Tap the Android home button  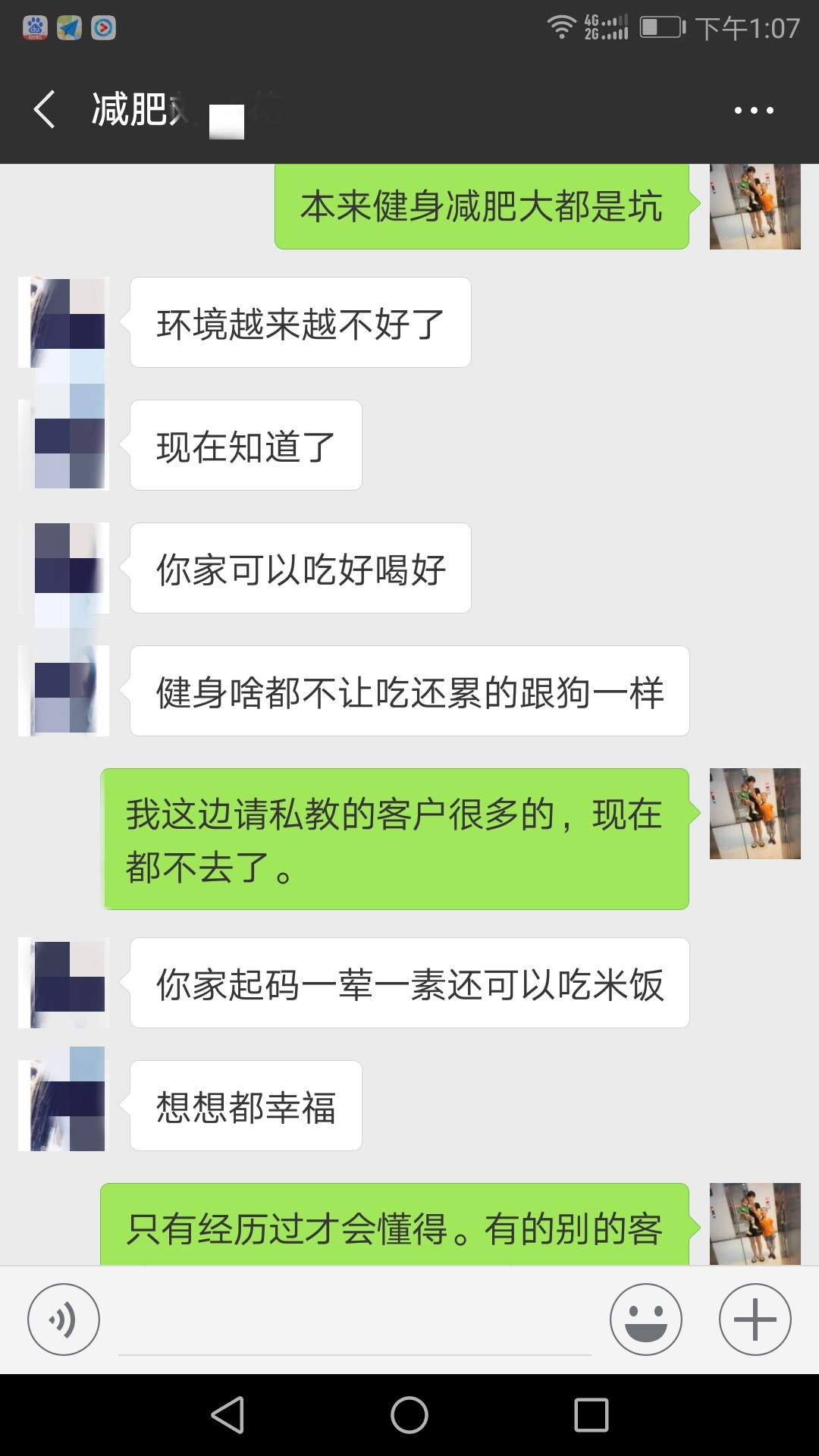coord(409,1415)
